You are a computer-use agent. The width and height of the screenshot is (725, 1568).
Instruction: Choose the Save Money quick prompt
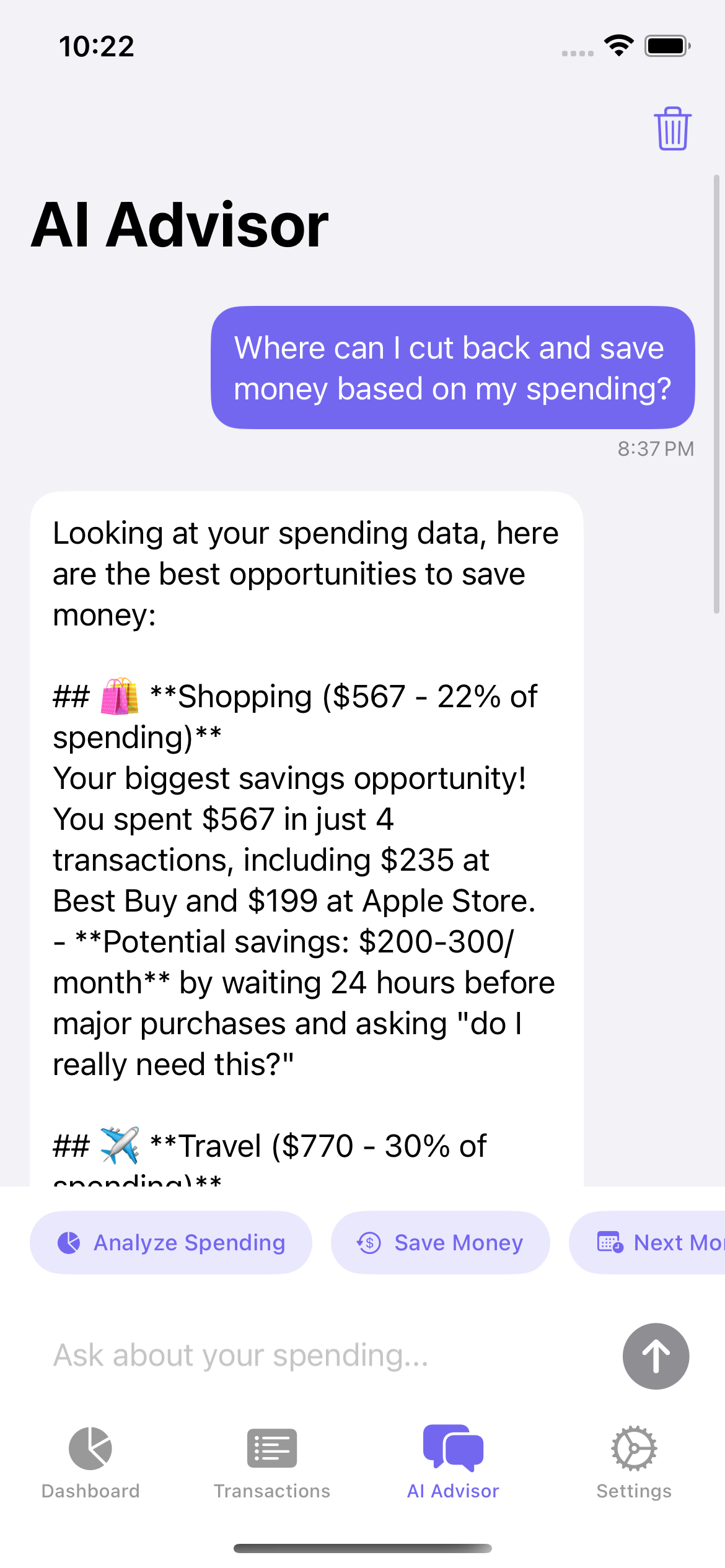click(440, 1242)
